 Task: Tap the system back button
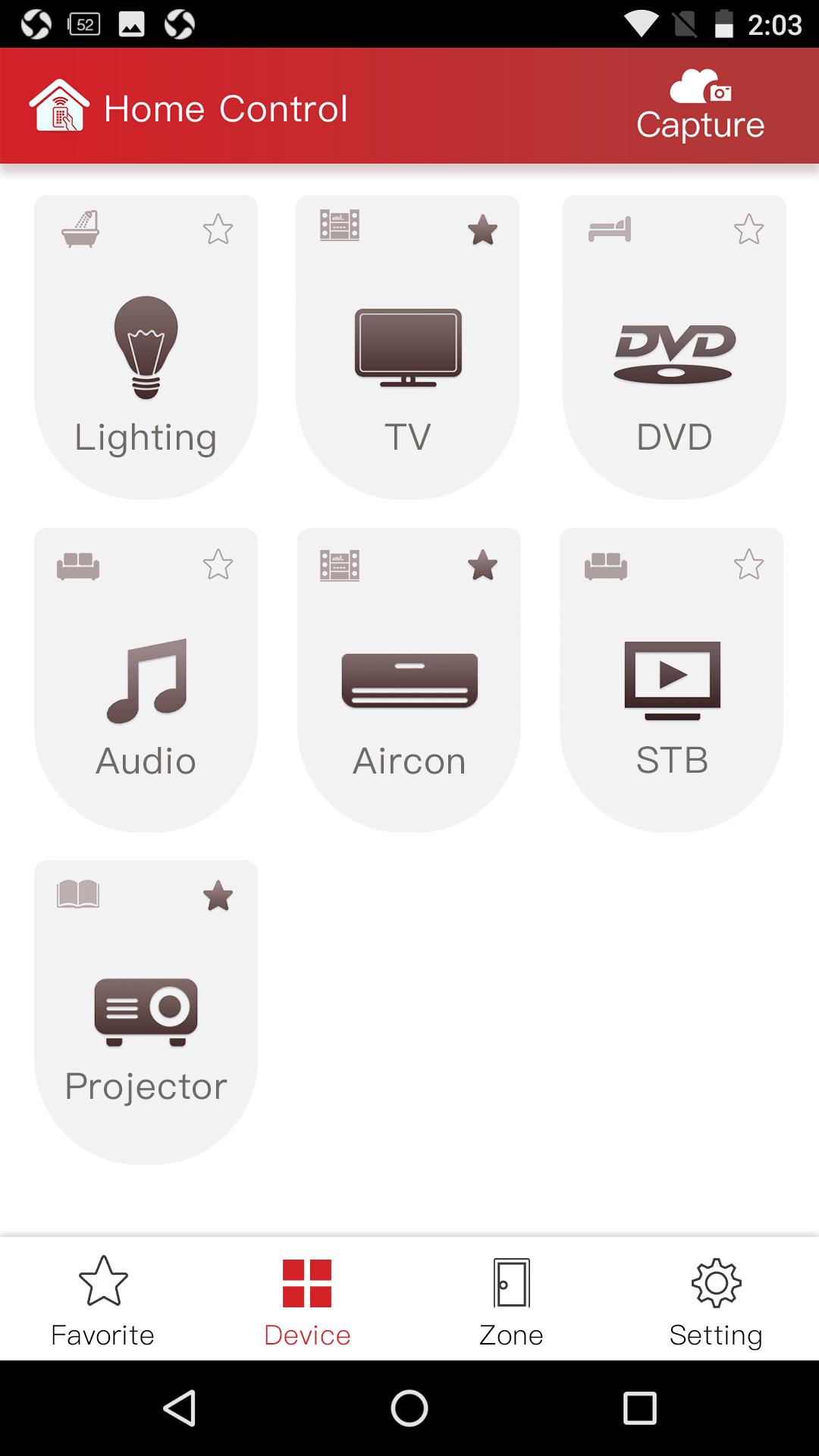pyautogui.click(x=180, y=1408)
